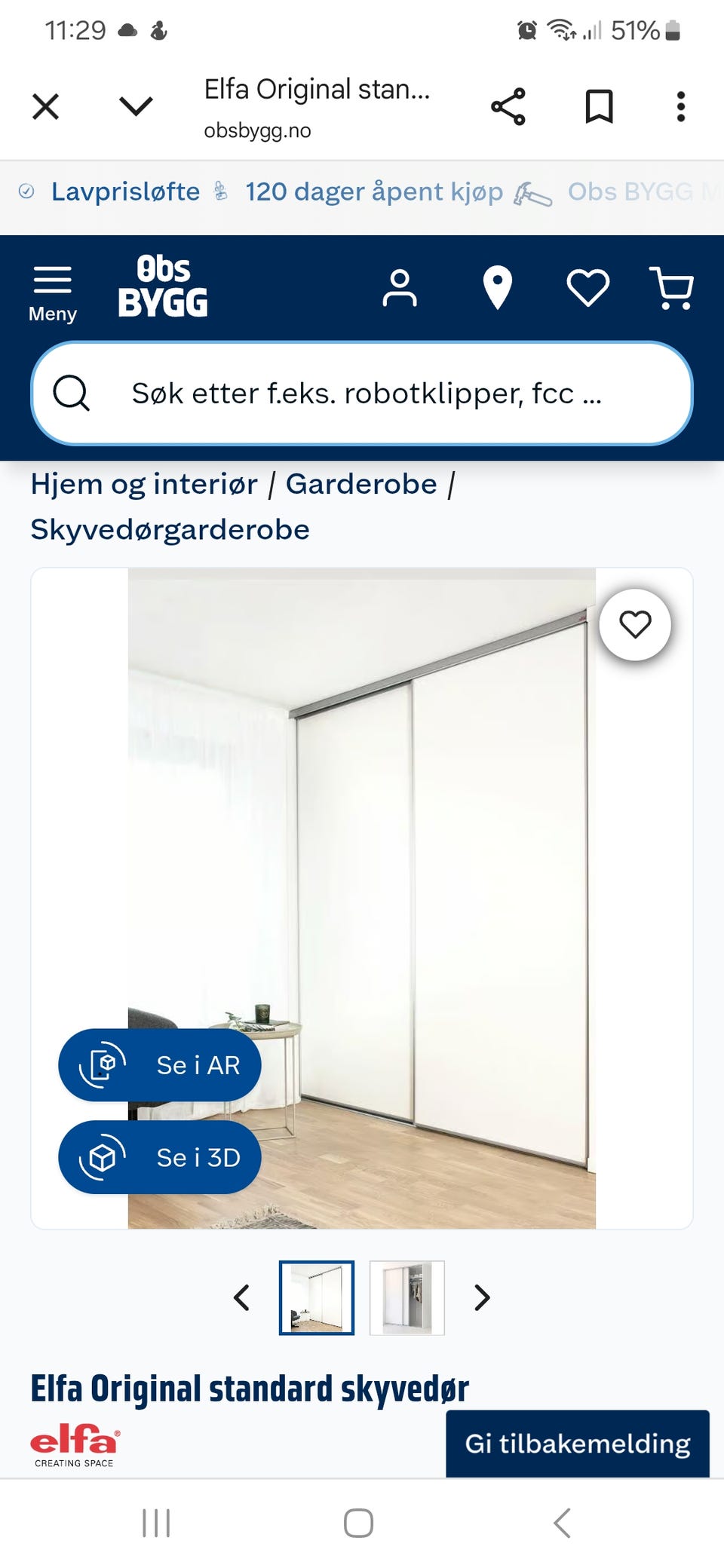Viewport: 724px width, 1568px height.
Task: Click the Se i 3D pill control
Action: (x=159, y=1157)
